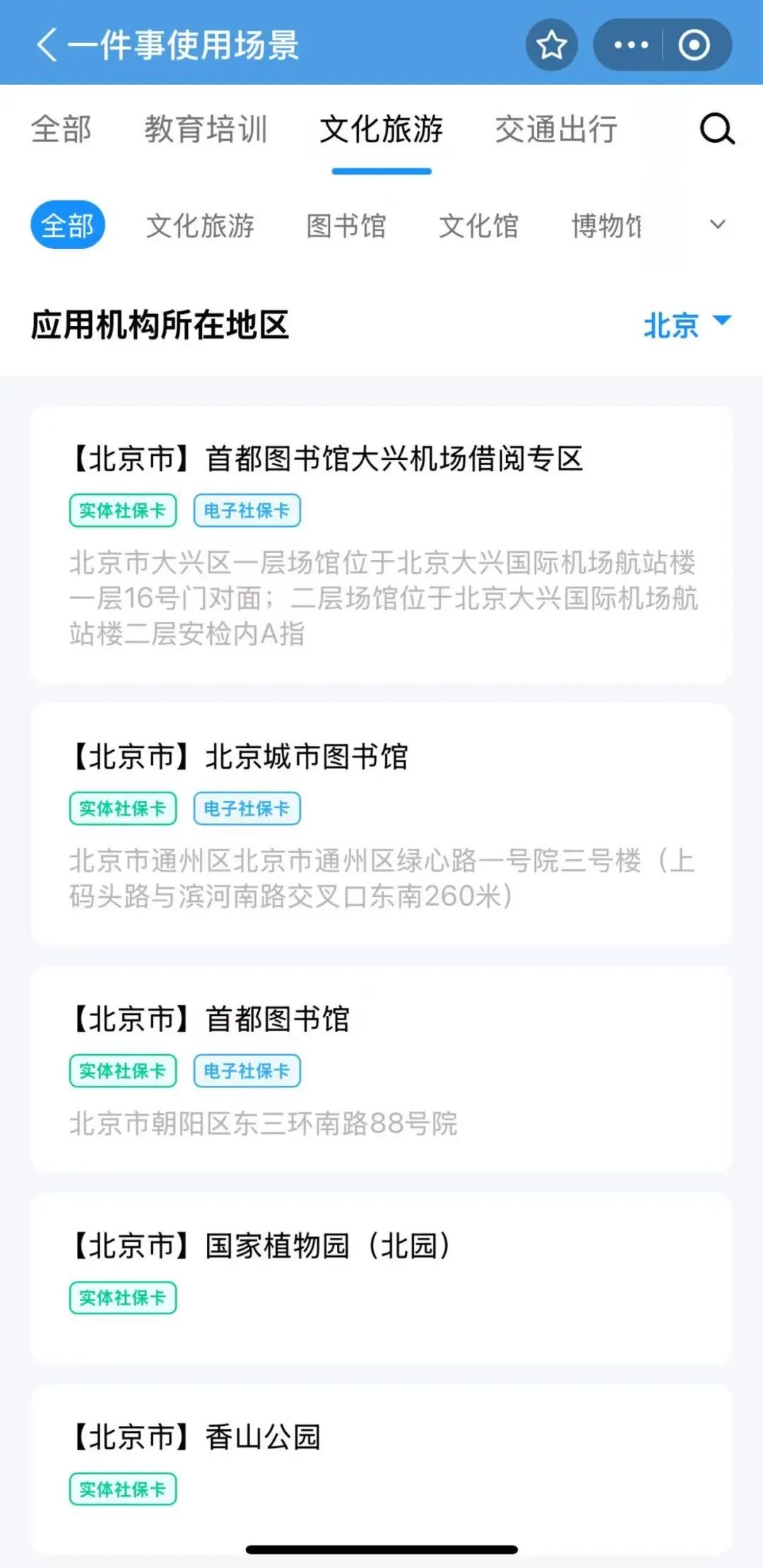Switch to the 交通出行 tab
763x1568 pixels.
click(555, 129)
